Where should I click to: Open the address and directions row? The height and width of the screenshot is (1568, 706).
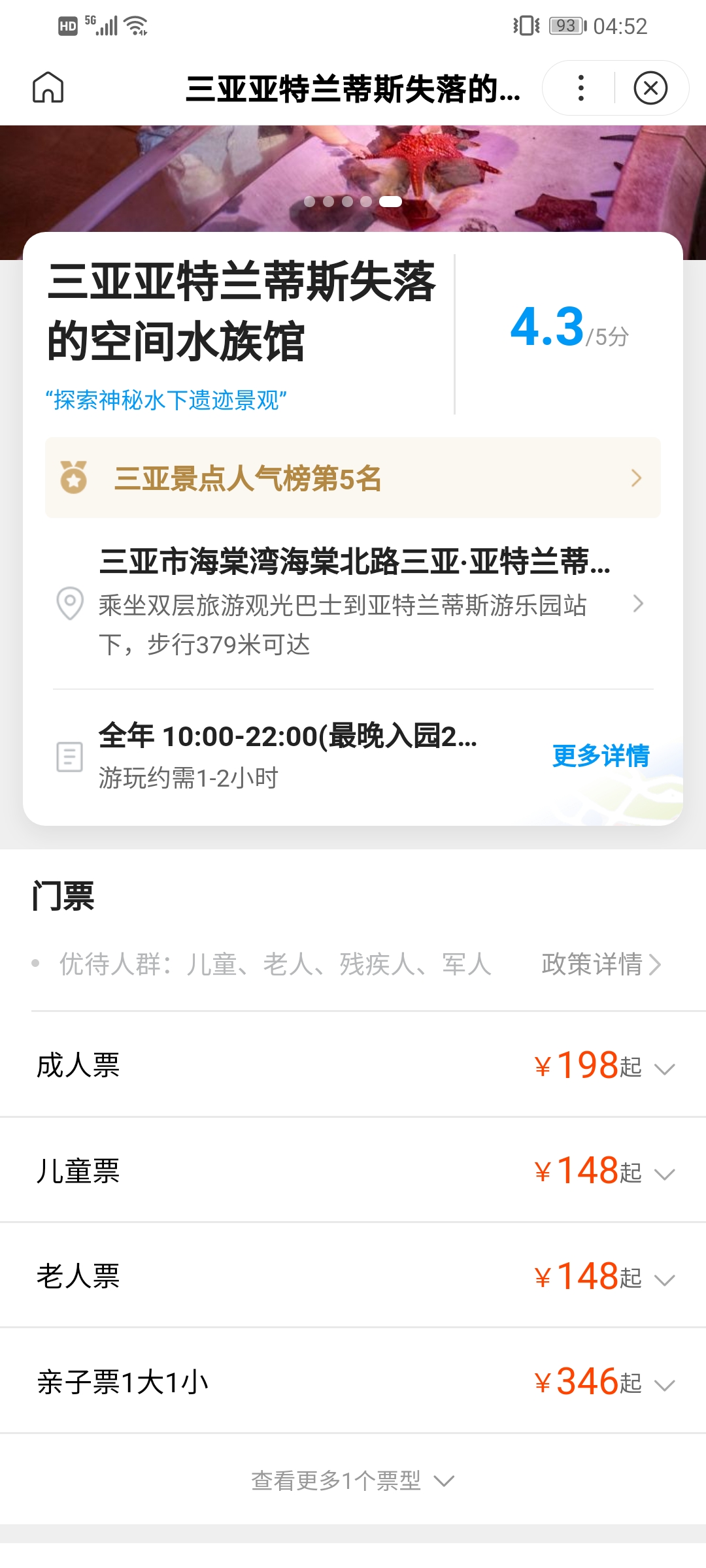tap(353, 602)
